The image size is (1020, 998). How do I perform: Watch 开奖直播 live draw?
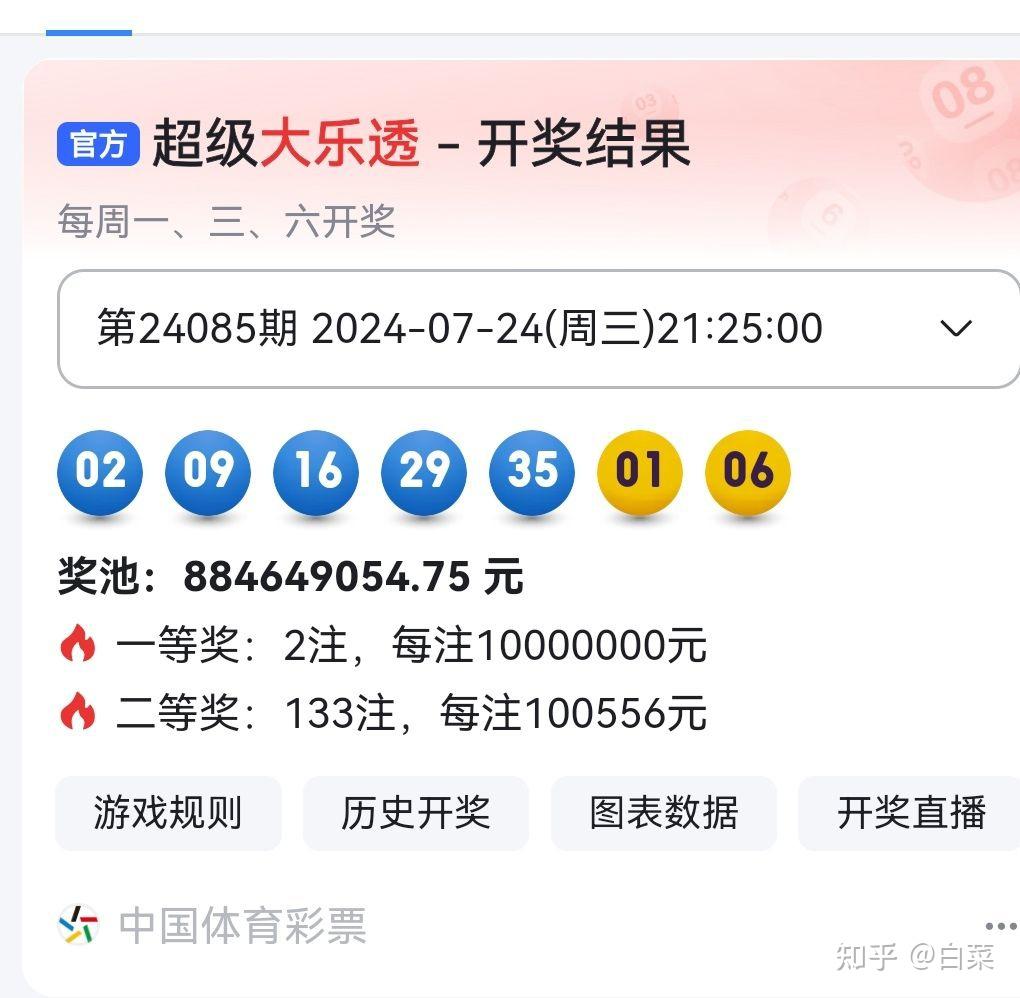tap(910, 813)
